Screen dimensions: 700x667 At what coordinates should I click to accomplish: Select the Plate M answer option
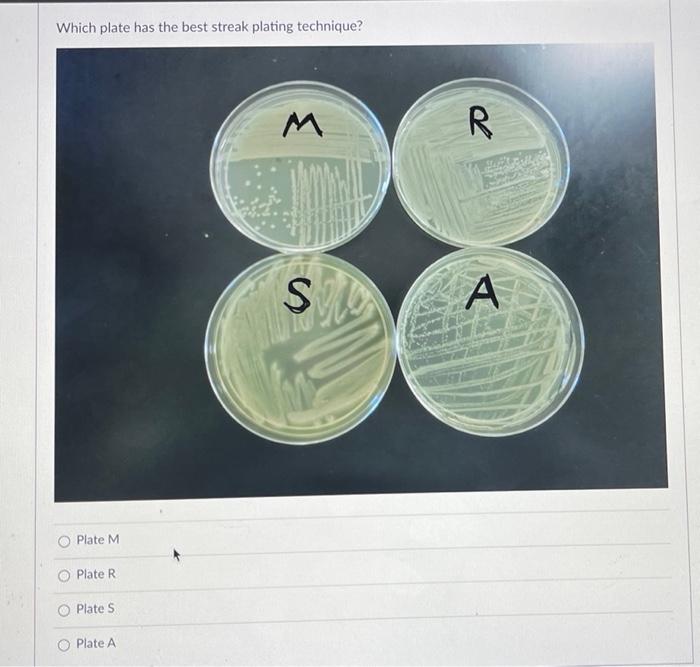pos(64,541)
